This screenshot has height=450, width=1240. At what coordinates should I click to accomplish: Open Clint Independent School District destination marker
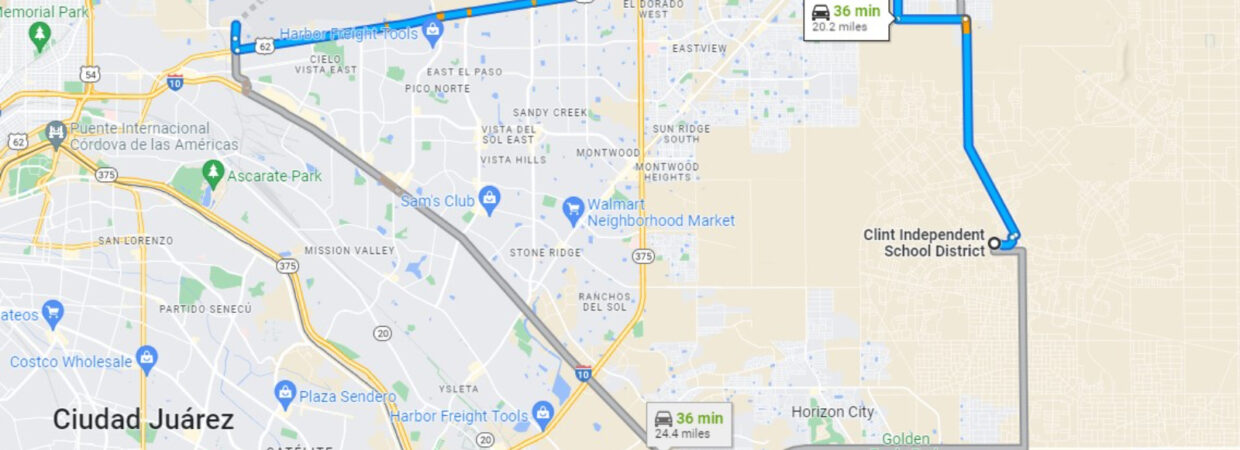(x=994, y=242)
